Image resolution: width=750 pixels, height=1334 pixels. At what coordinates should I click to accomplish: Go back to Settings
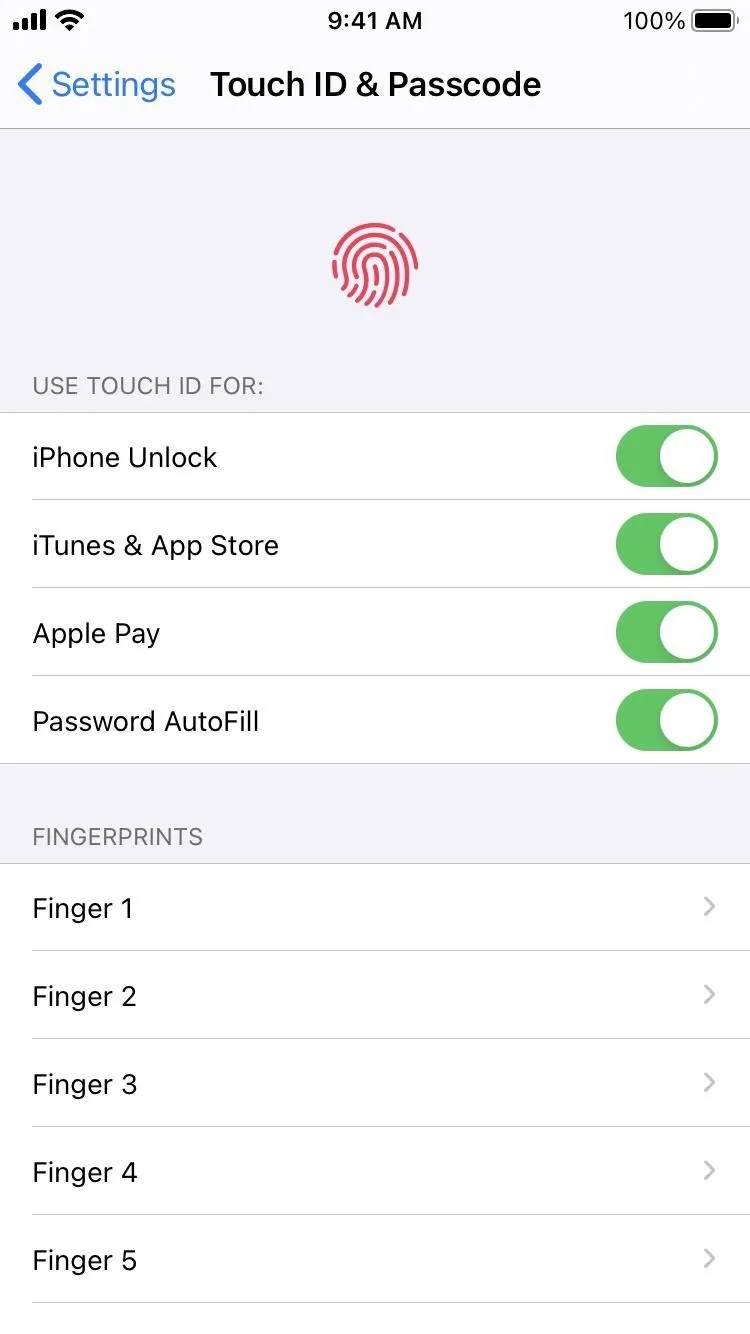point(97,85)
